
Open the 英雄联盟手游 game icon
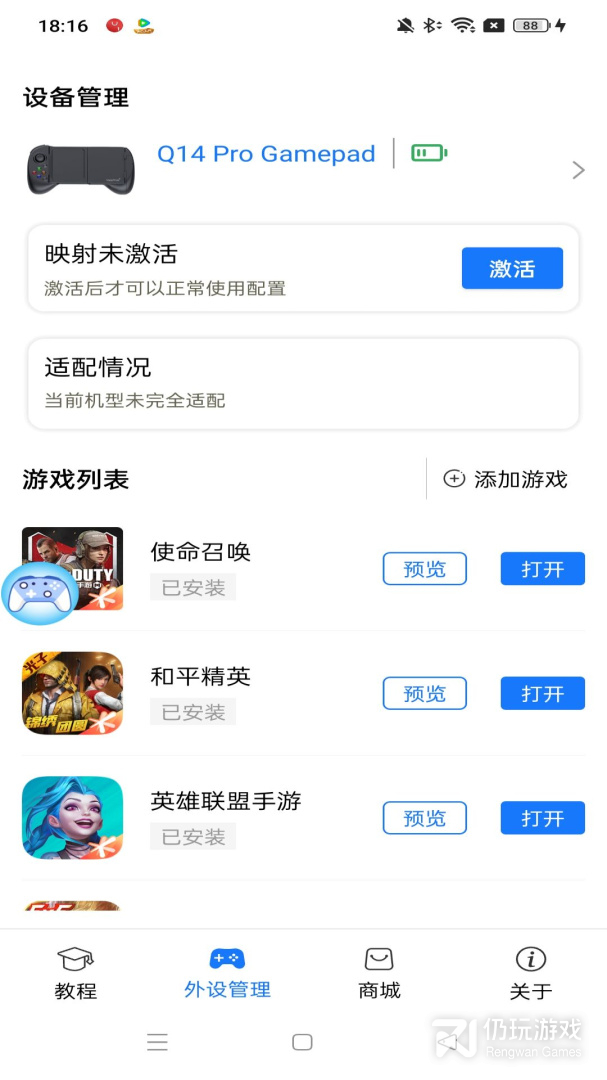(72, 818)
